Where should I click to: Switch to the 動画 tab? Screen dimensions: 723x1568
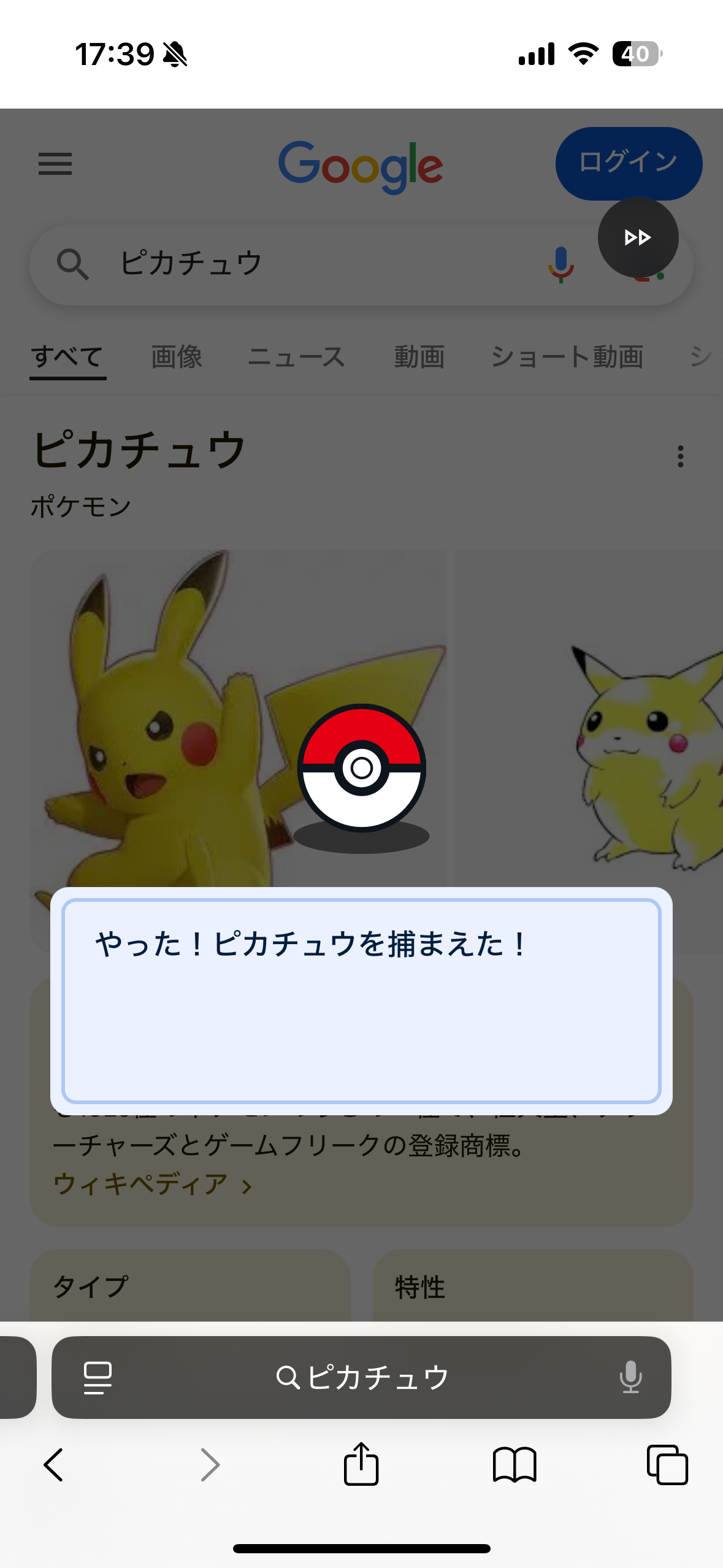pyautogui.click(x=419, y=357)
